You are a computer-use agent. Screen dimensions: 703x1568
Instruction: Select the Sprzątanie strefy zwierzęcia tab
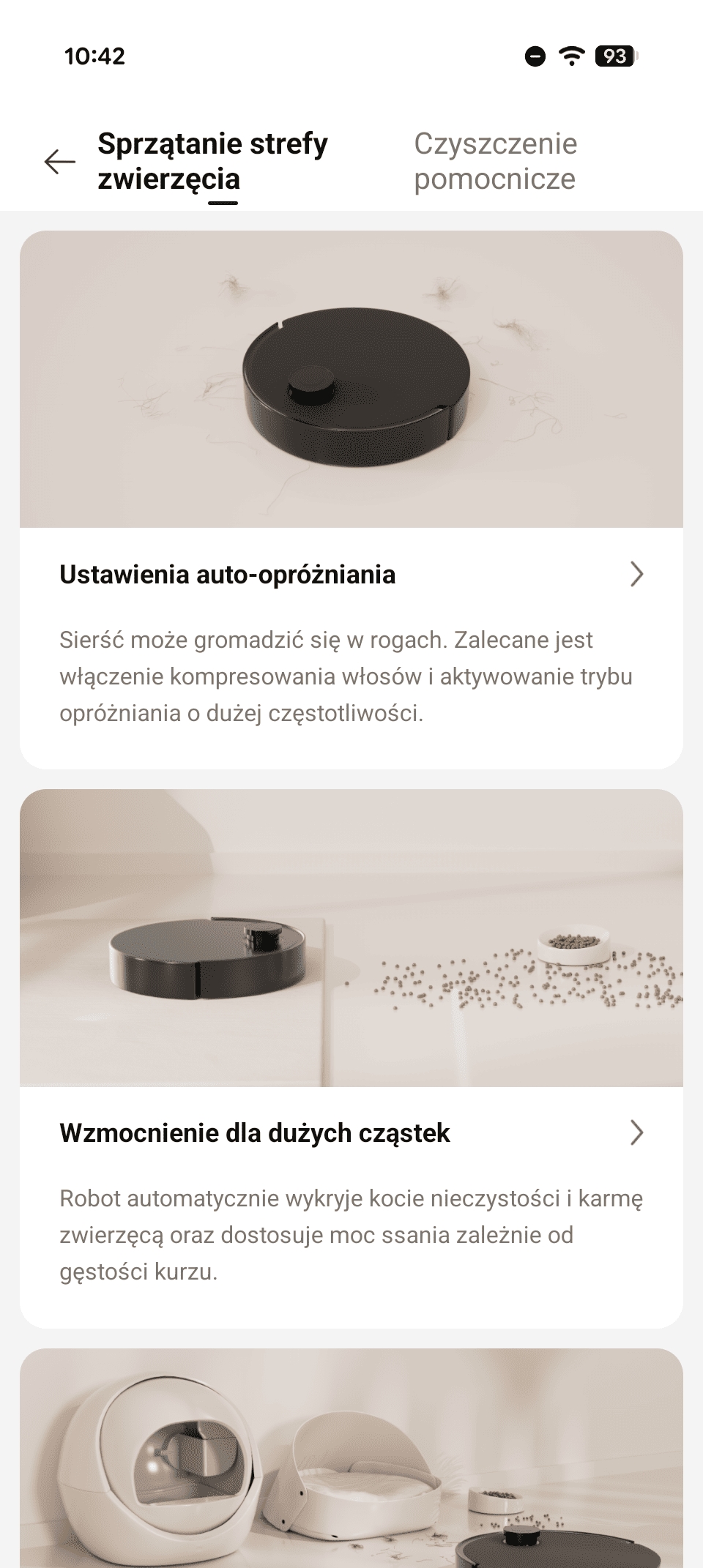[212, 161]
